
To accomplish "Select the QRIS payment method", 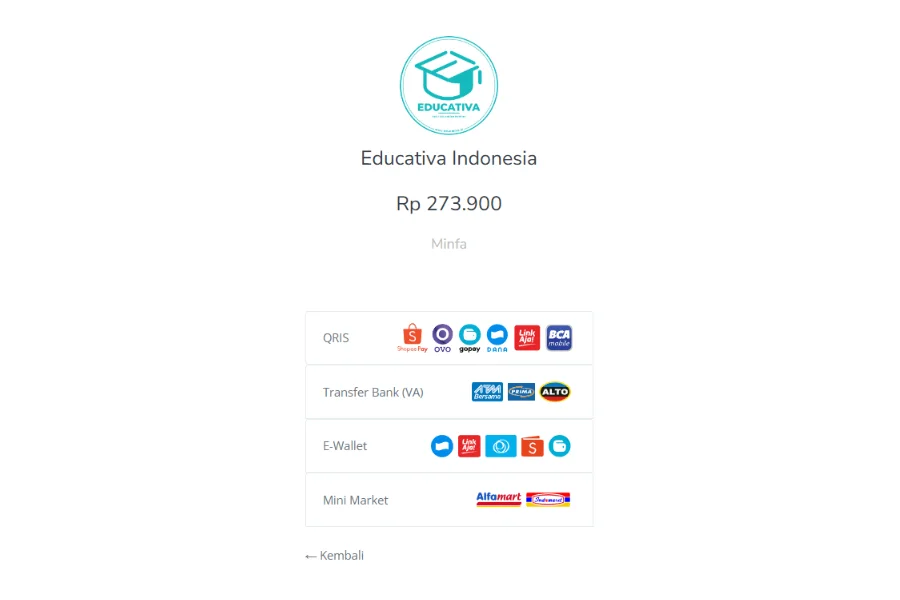I will pos(448,338).
